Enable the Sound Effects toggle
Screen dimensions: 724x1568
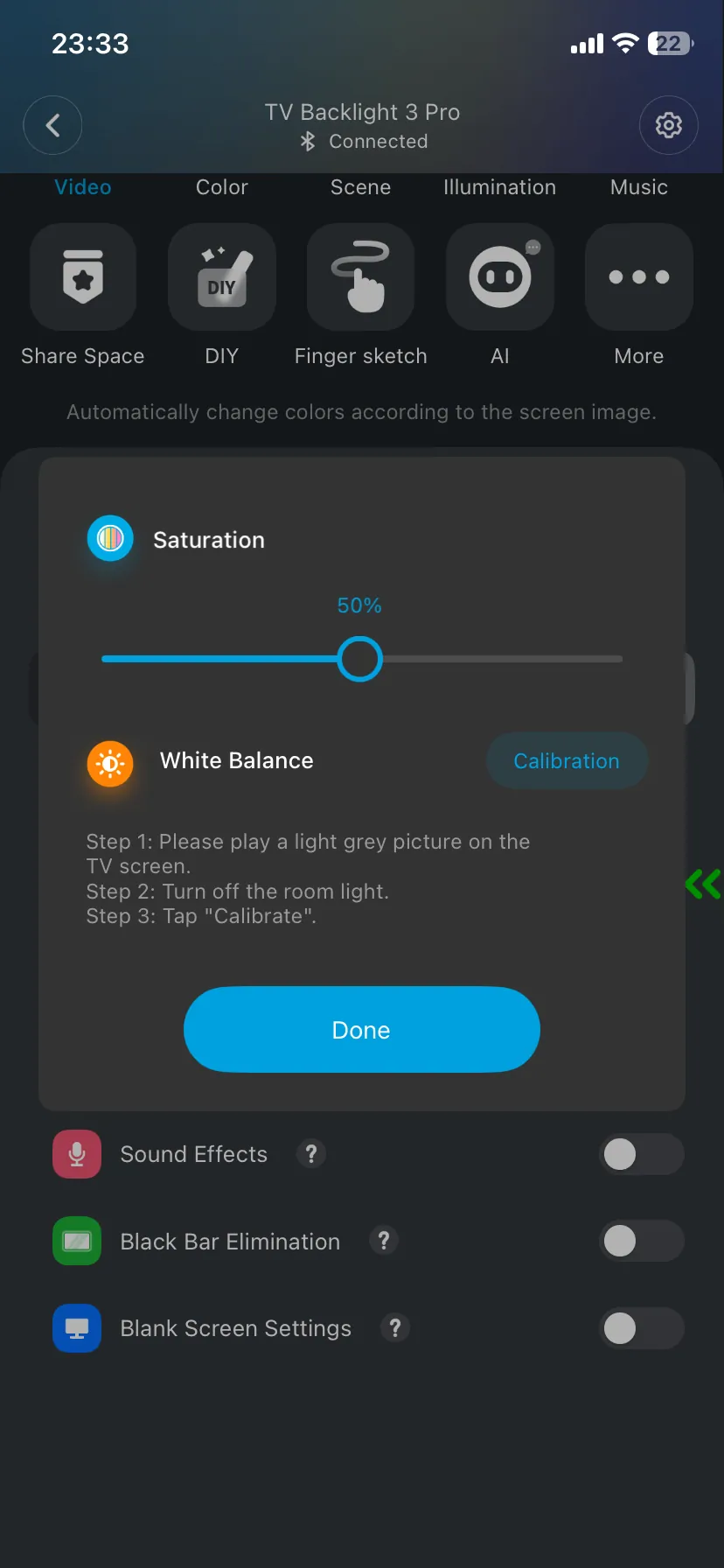pos(641,1154)
